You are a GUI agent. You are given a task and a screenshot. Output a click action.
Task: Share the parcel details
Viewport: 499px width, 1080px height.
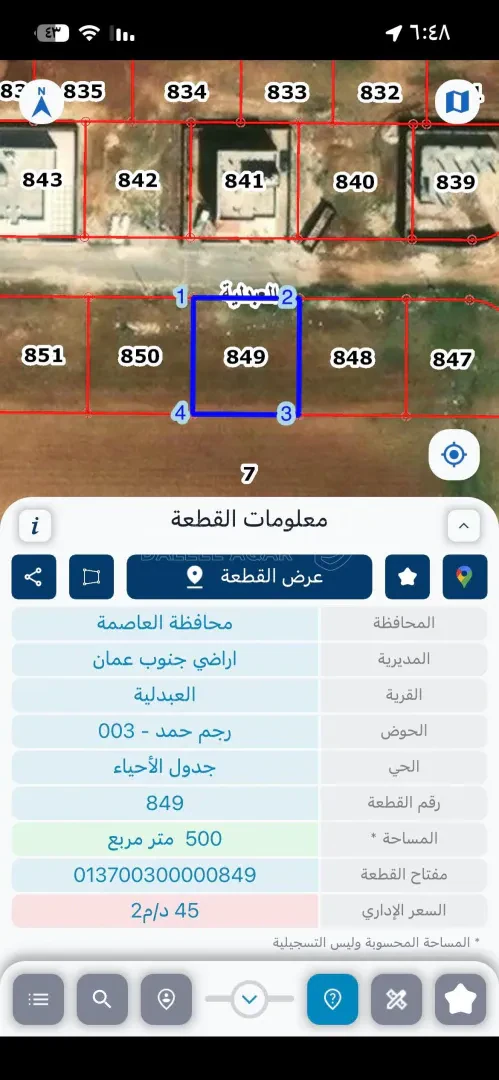click(34, 577)
